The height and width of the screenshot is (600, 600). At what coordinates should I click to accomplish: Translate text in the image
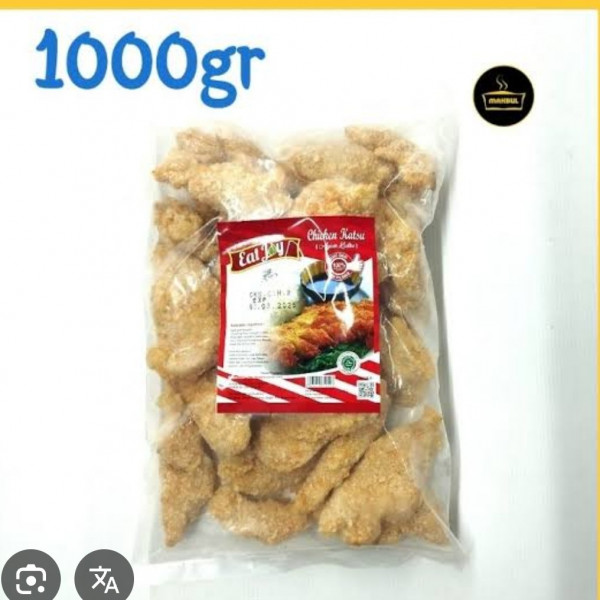(103, 579)
